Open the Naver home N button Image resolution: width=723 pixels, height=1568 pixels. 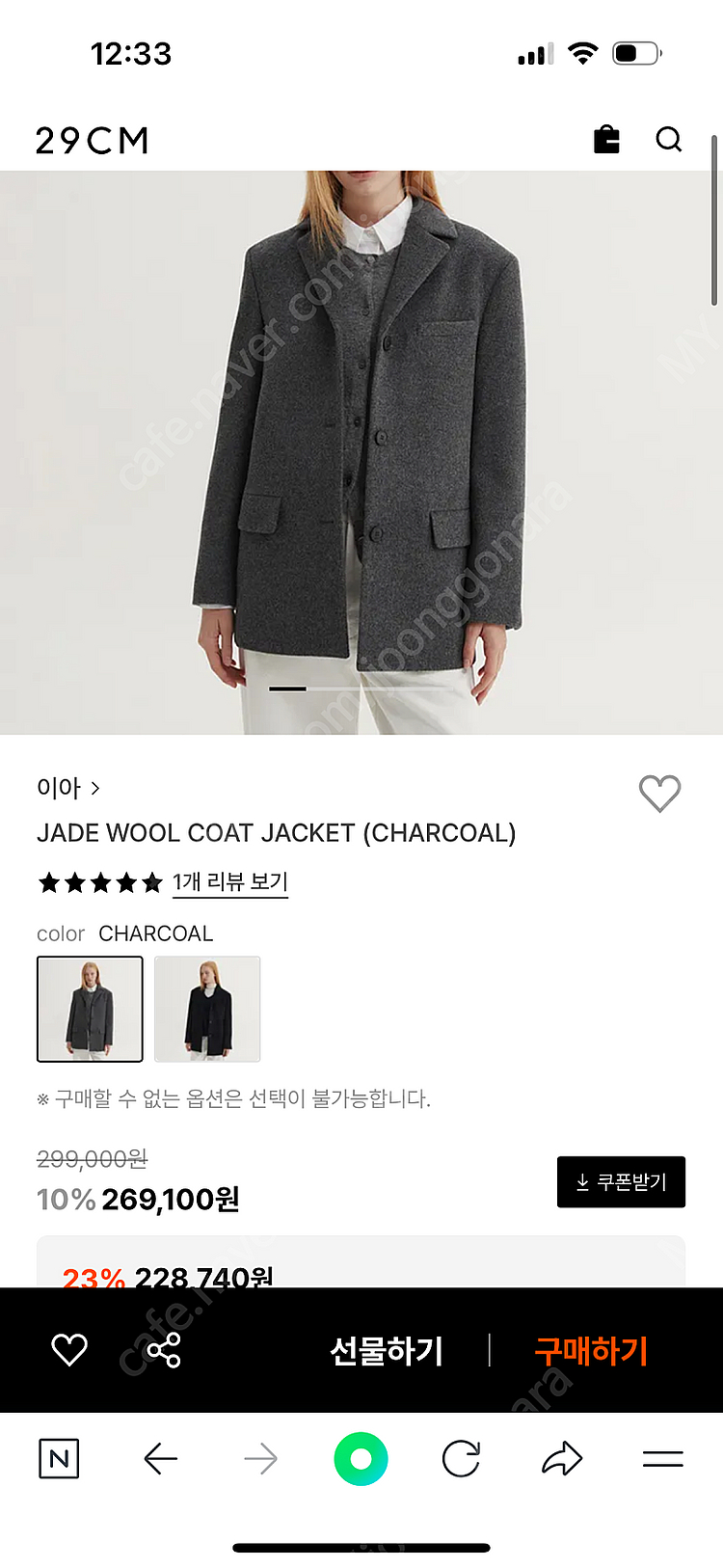coord(59,1459)
